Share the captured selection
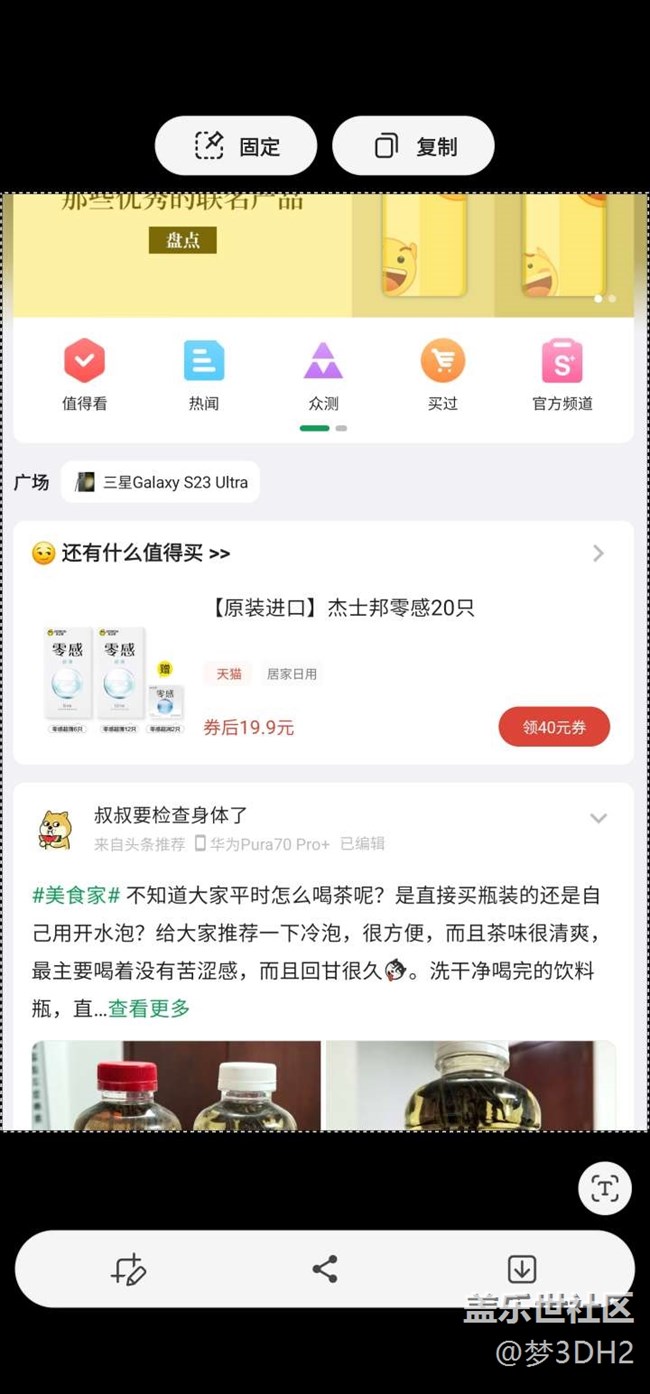This screenshot has height=1394, width=650. pos(324,1269)
